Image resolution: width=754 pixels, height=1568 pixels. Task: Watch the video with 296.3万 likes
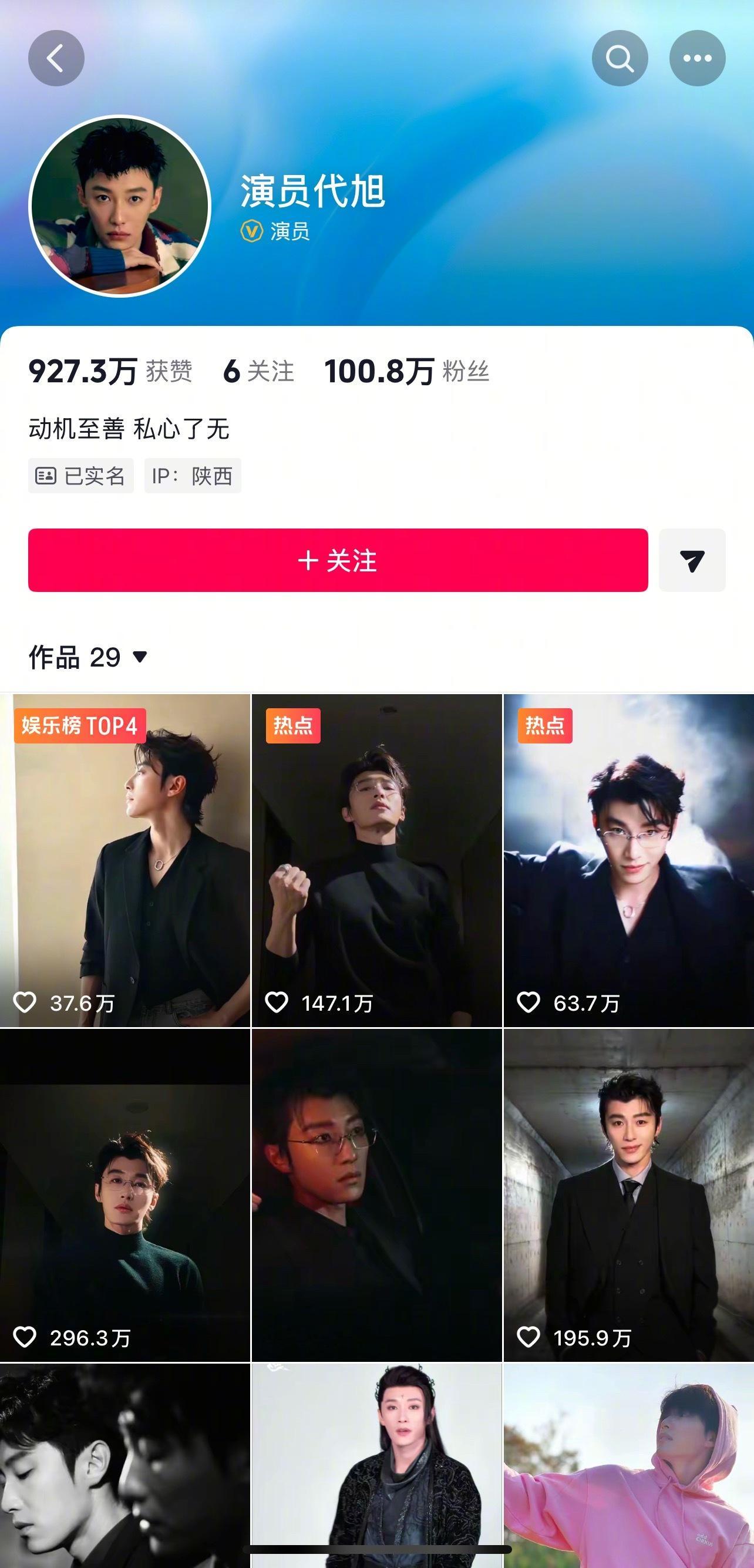point(124,1194)
